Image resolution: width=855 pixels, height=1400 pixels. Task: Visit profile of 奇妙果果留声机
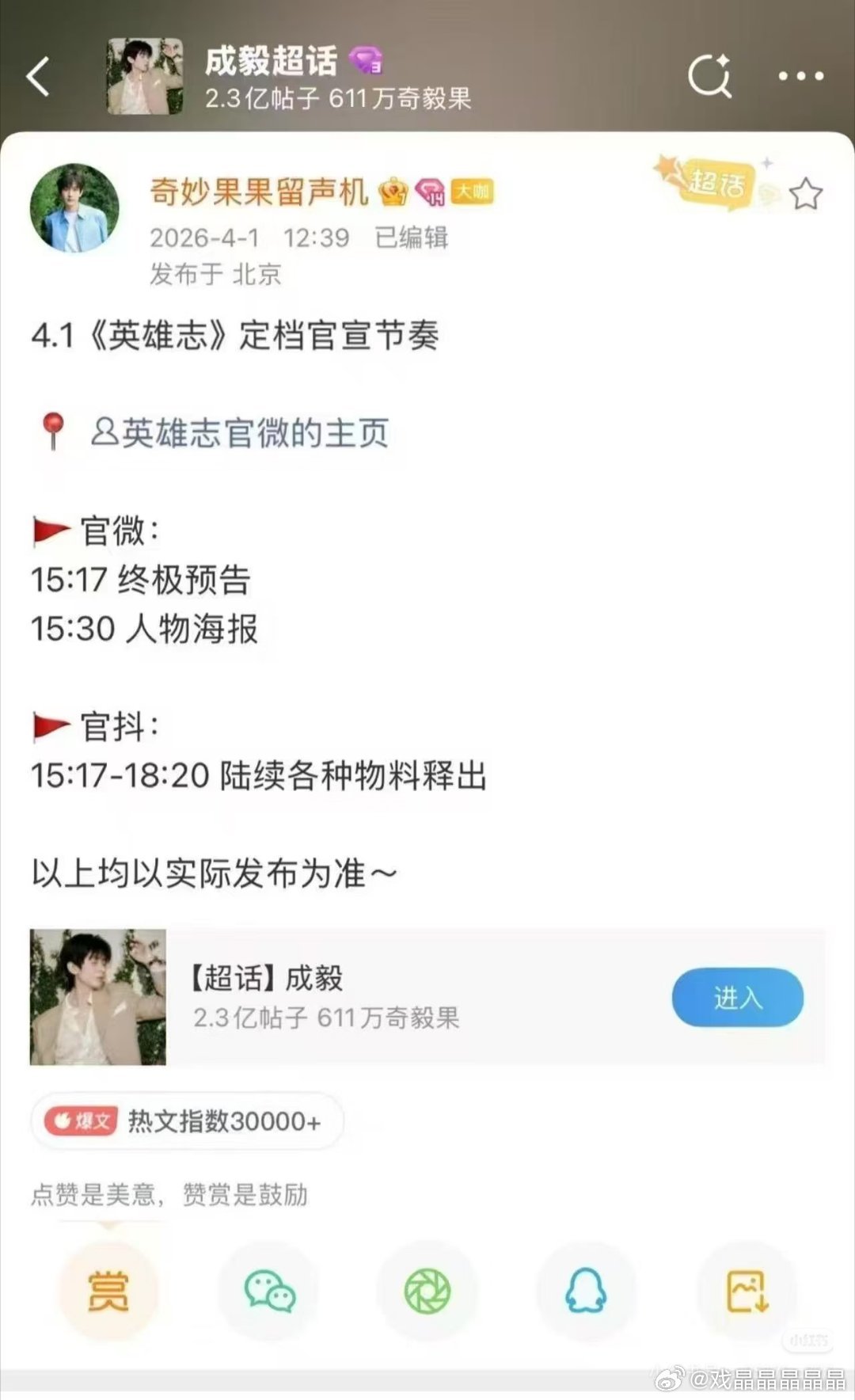point(261,191)
